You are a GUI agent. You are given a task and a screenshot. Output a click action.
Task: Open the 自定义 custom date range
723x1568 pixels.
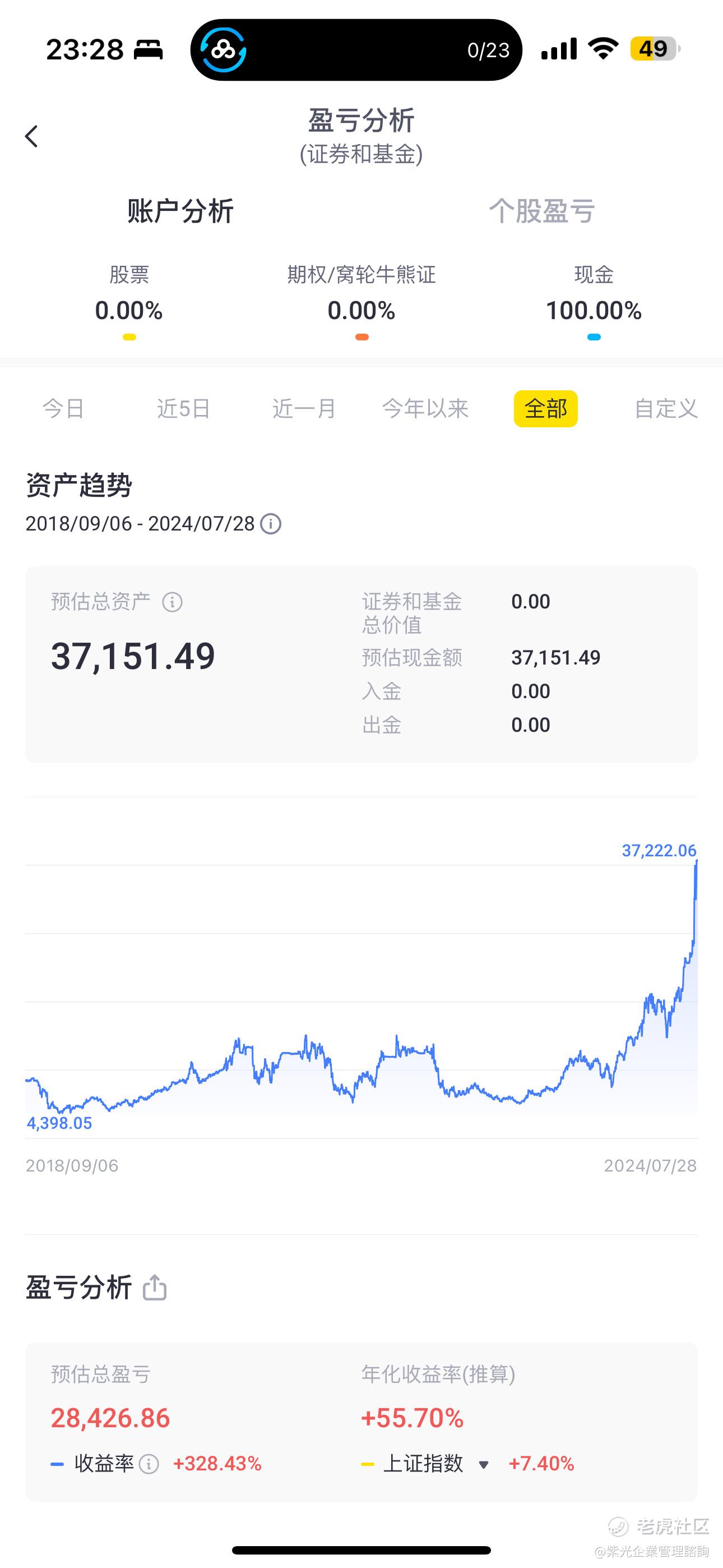[665, 408]
